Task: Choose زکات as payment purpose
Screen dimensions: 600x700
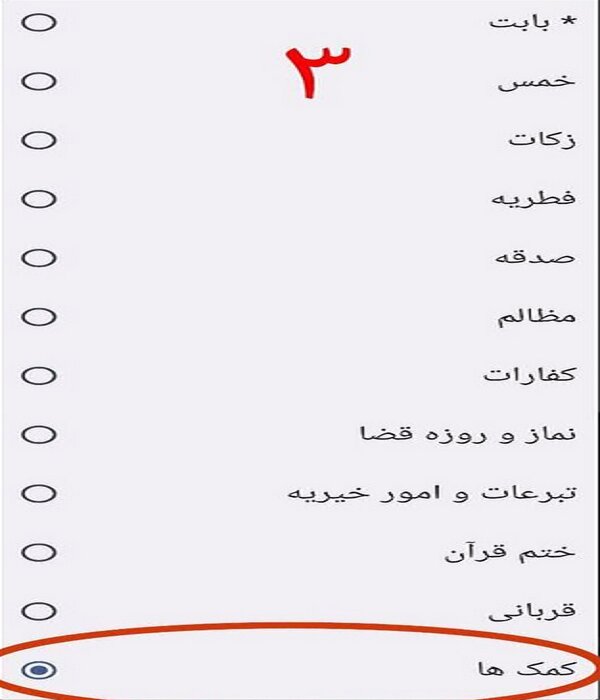Action: tap(38, 140)
